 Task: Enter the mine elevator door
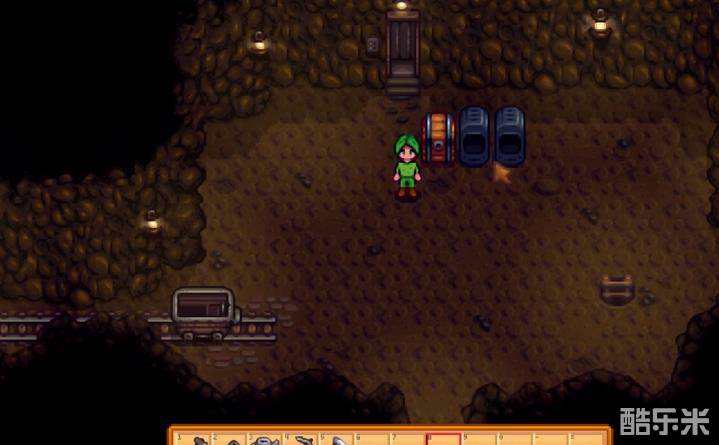403,47
